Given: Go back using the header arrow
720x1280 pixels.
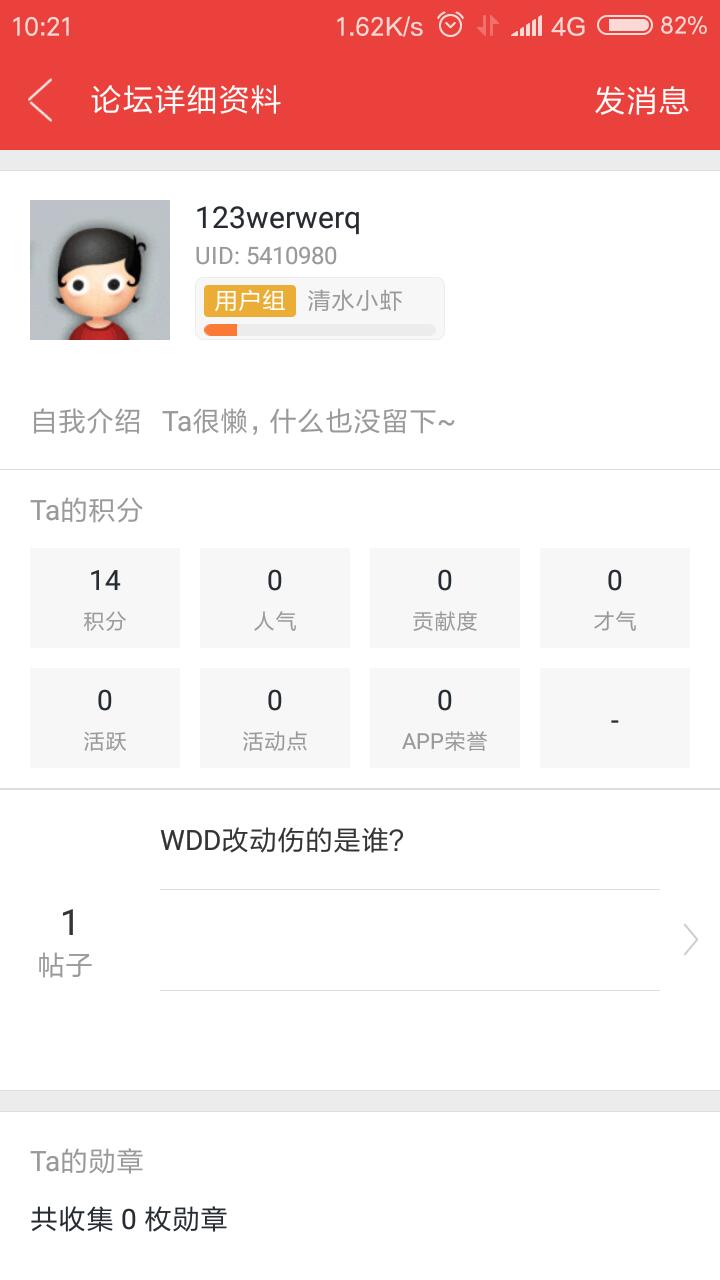Looking at the screenshot, I should [x=40, y=100].
